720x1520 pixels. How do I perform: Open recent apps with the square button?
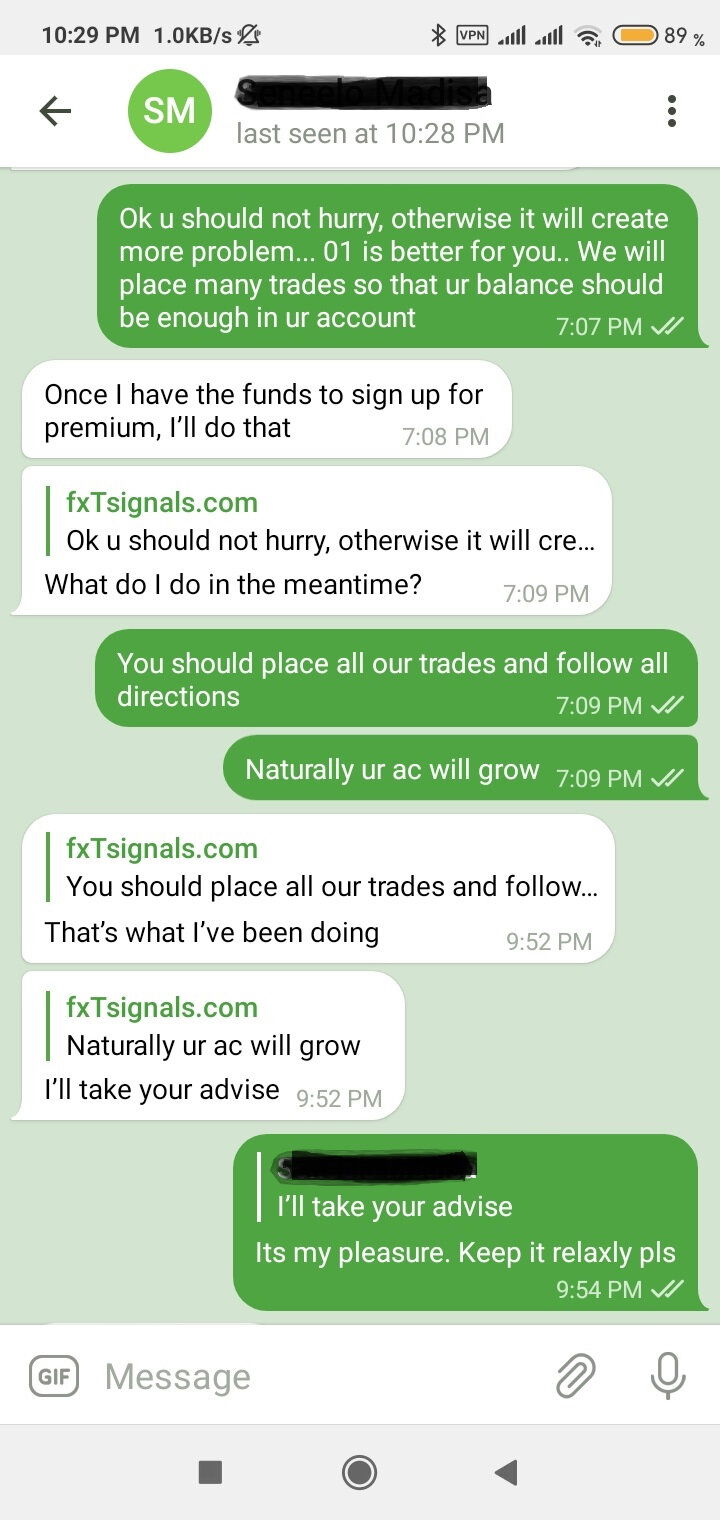(210, 1471)
